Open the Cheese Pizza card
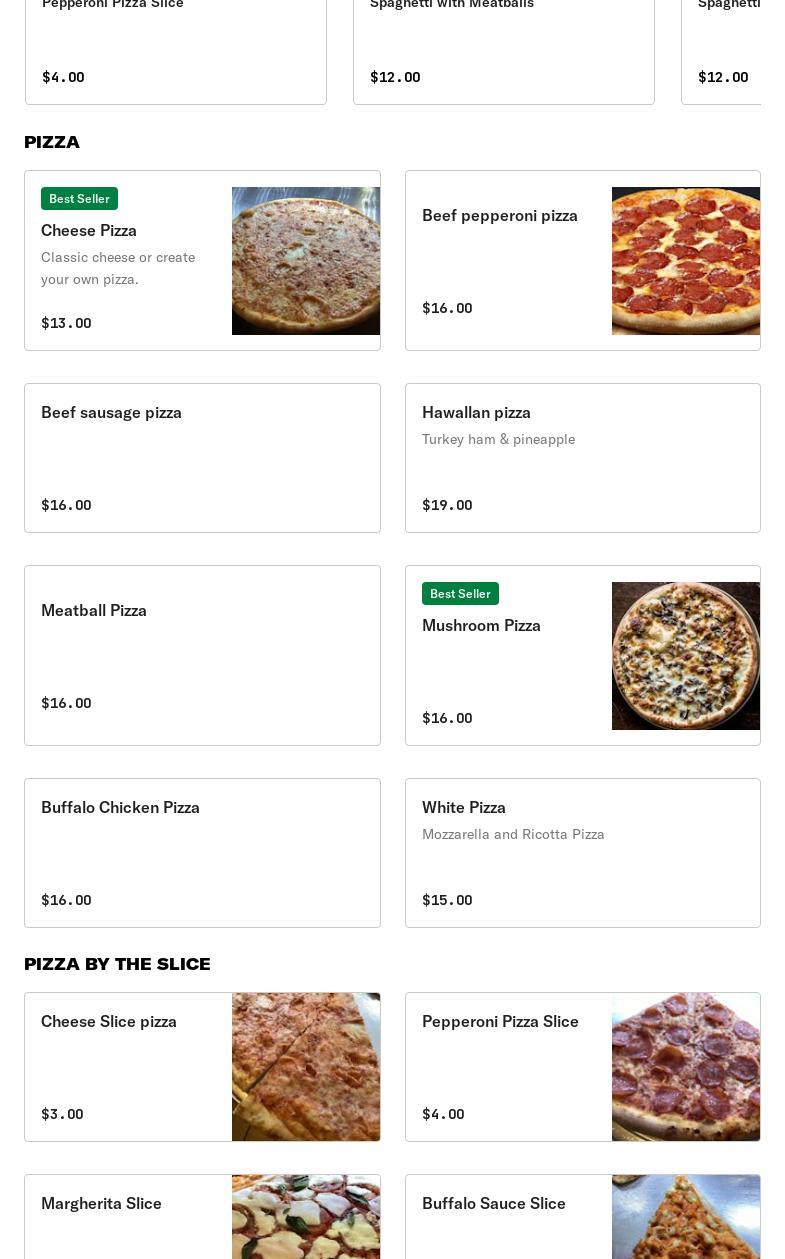The width and height of the screenshot is (785, 1259). pos(202,260)
